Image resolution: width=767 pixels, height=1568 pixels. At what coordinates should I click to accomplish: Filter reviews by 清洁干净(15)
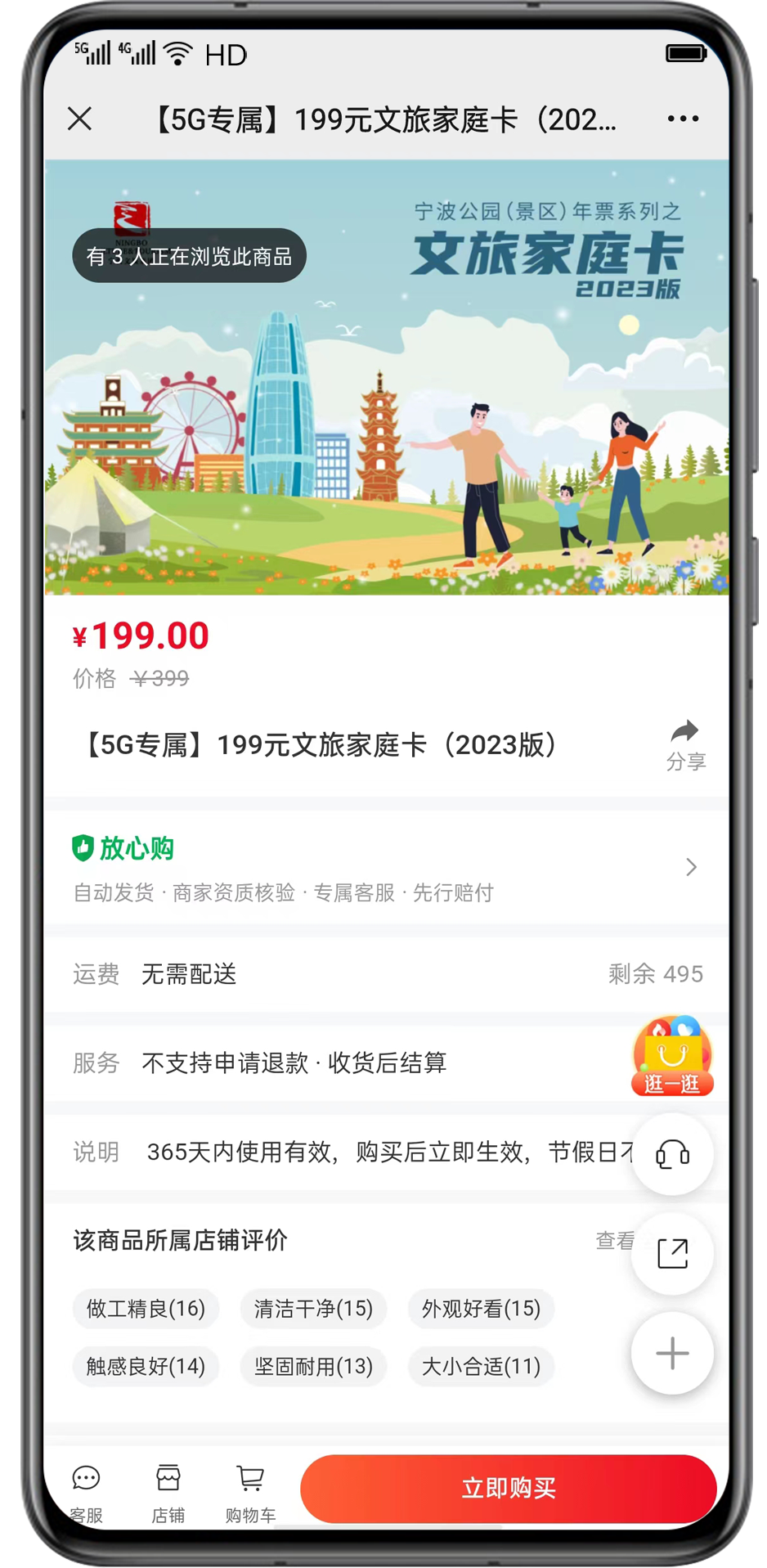pos(313,1309)
